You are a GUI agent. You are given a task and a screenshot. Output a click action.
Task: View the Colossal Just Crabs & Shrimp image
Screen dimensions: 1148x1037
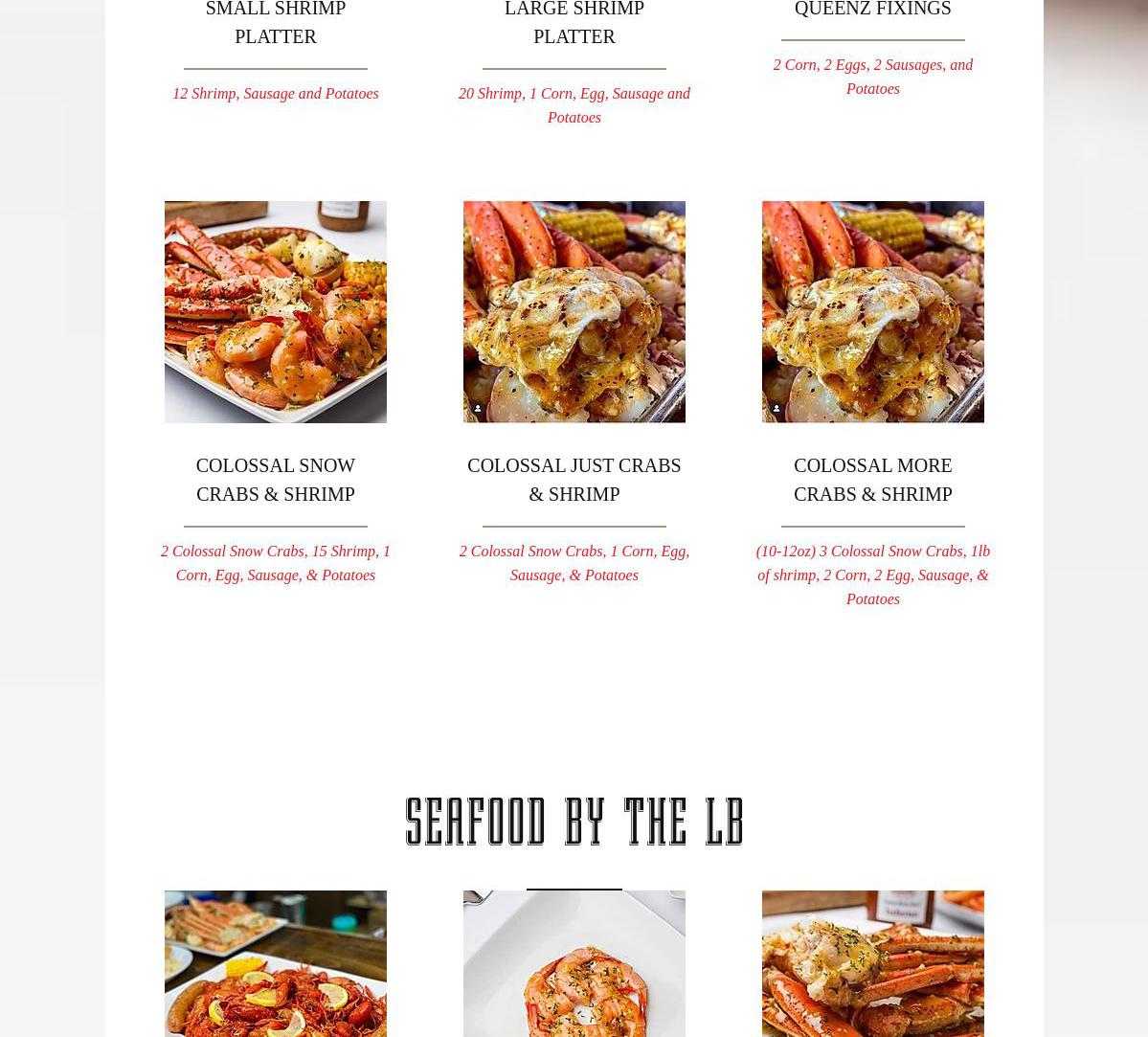pos(574,312)
